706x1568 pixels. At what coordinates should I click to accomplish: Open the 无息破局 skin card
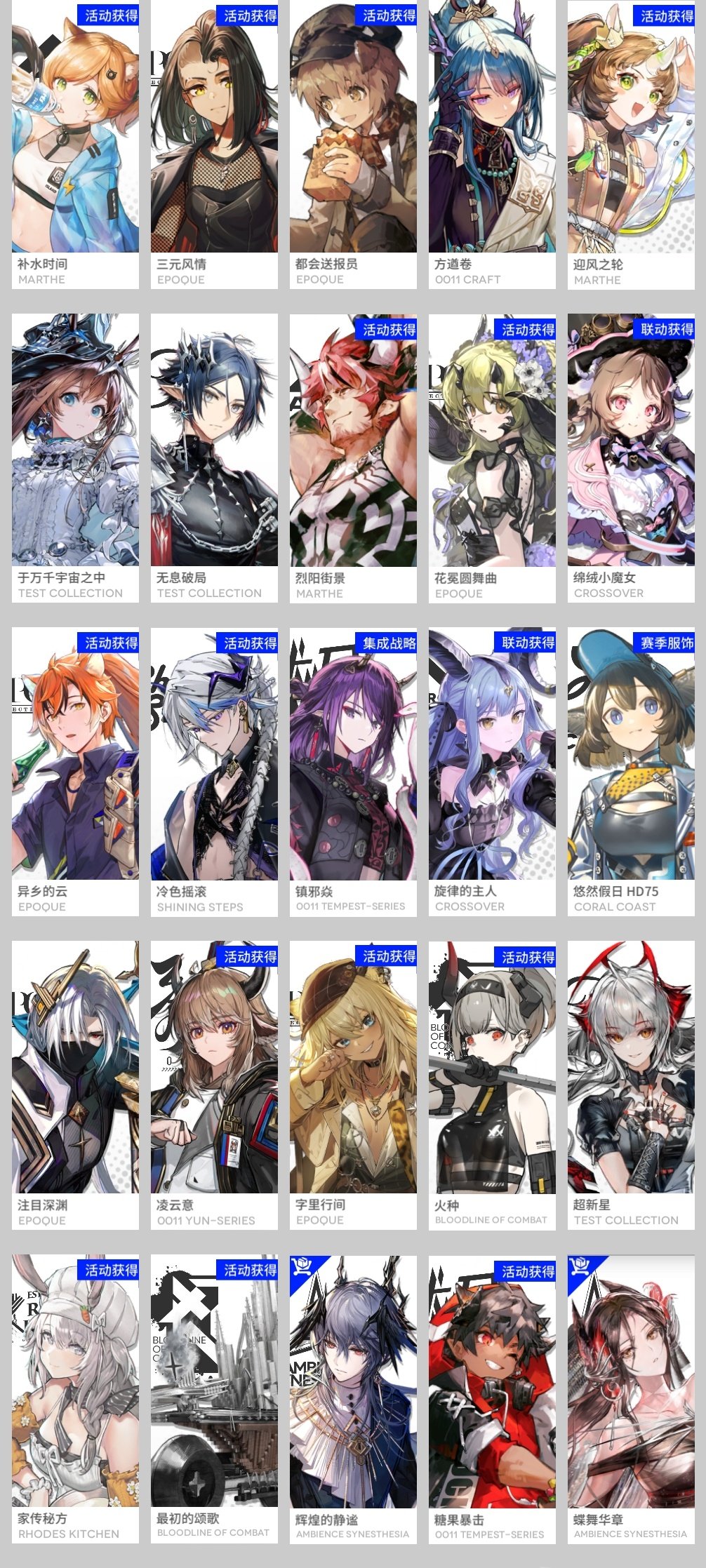click(x=214, y=457)
